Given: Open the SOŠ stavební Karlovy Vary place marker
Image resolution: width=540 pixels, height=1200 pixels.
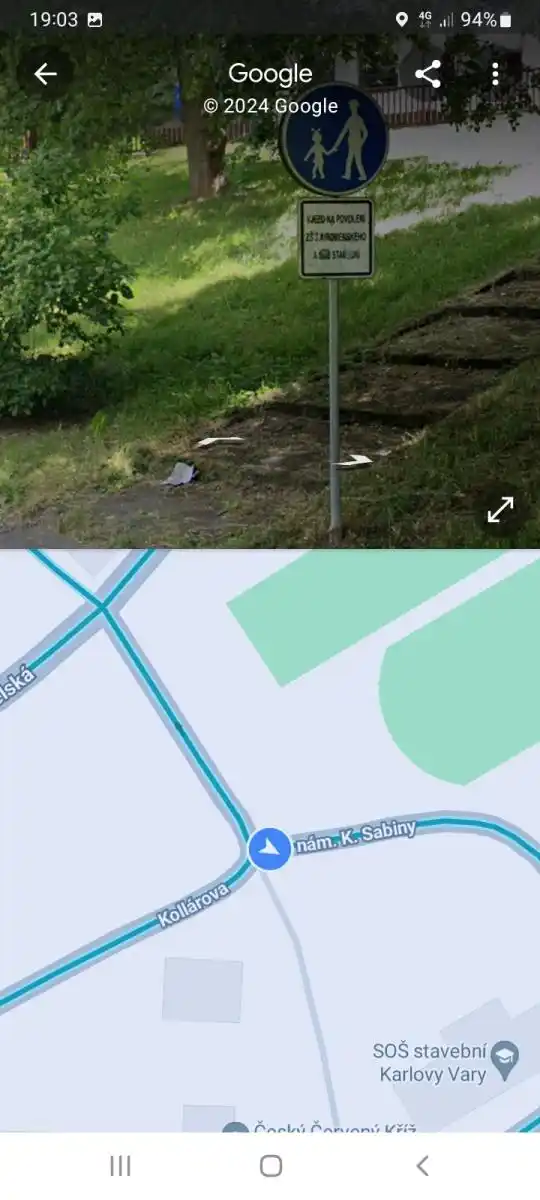Looking at the screenshot, I should point(505,1057).
